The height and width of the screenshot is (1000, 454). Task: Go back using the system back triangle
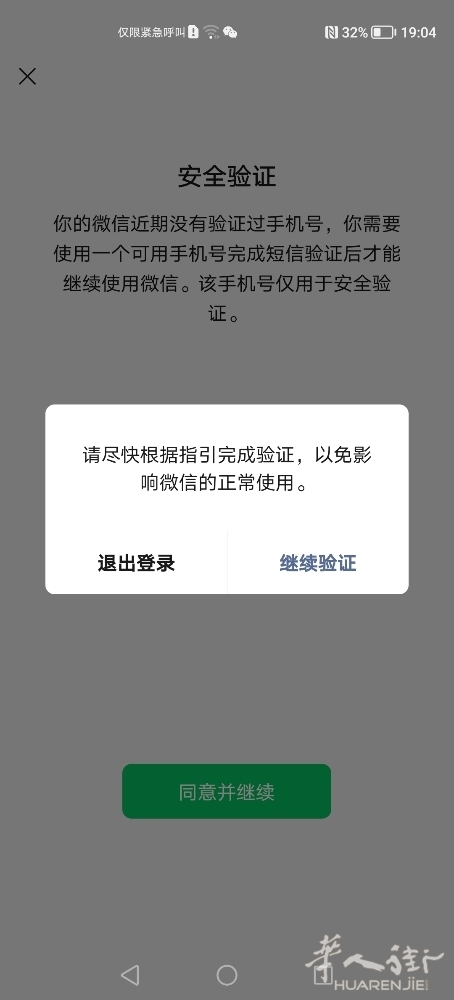point(130,974)
